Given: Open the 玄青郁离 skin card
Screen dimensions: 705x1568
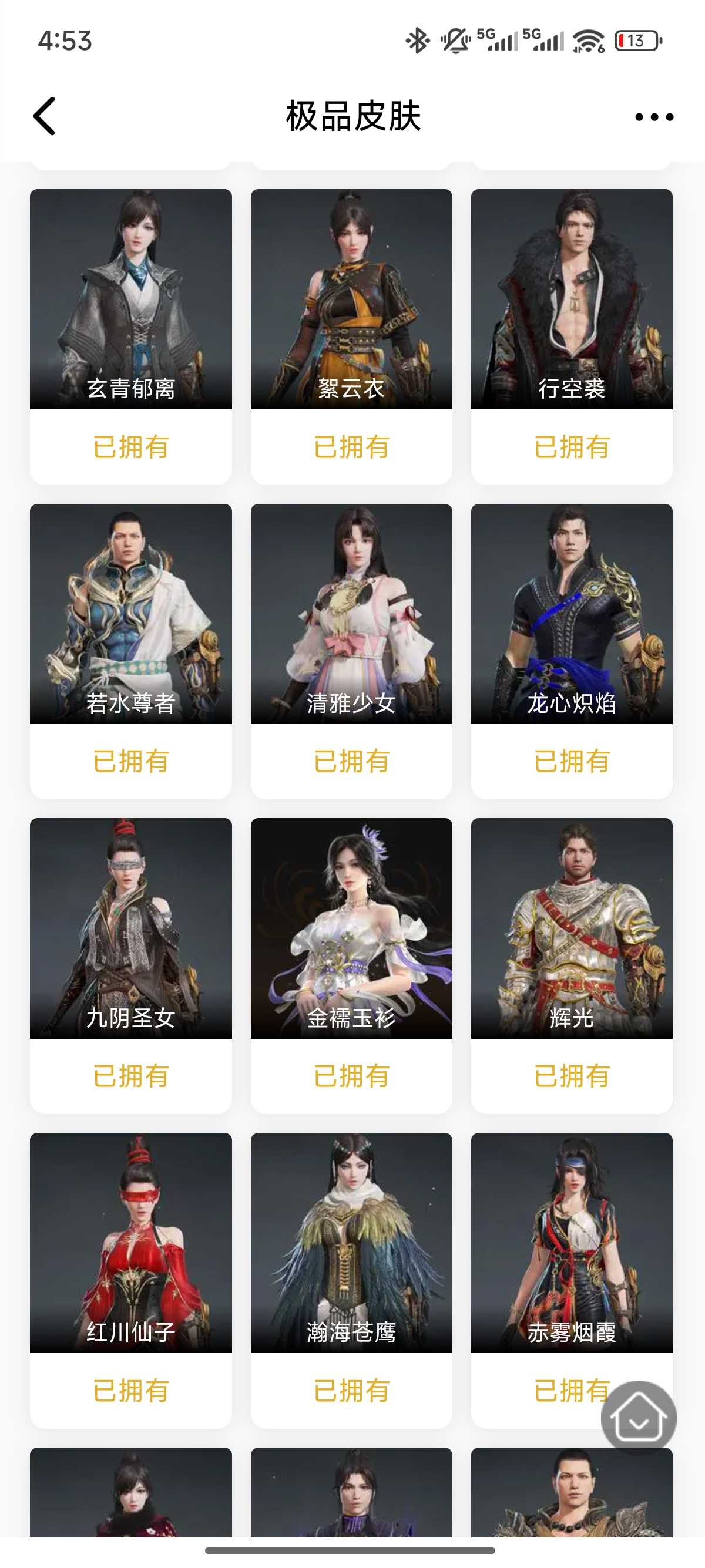Looking at the screenshot, I should coord(131,300).
